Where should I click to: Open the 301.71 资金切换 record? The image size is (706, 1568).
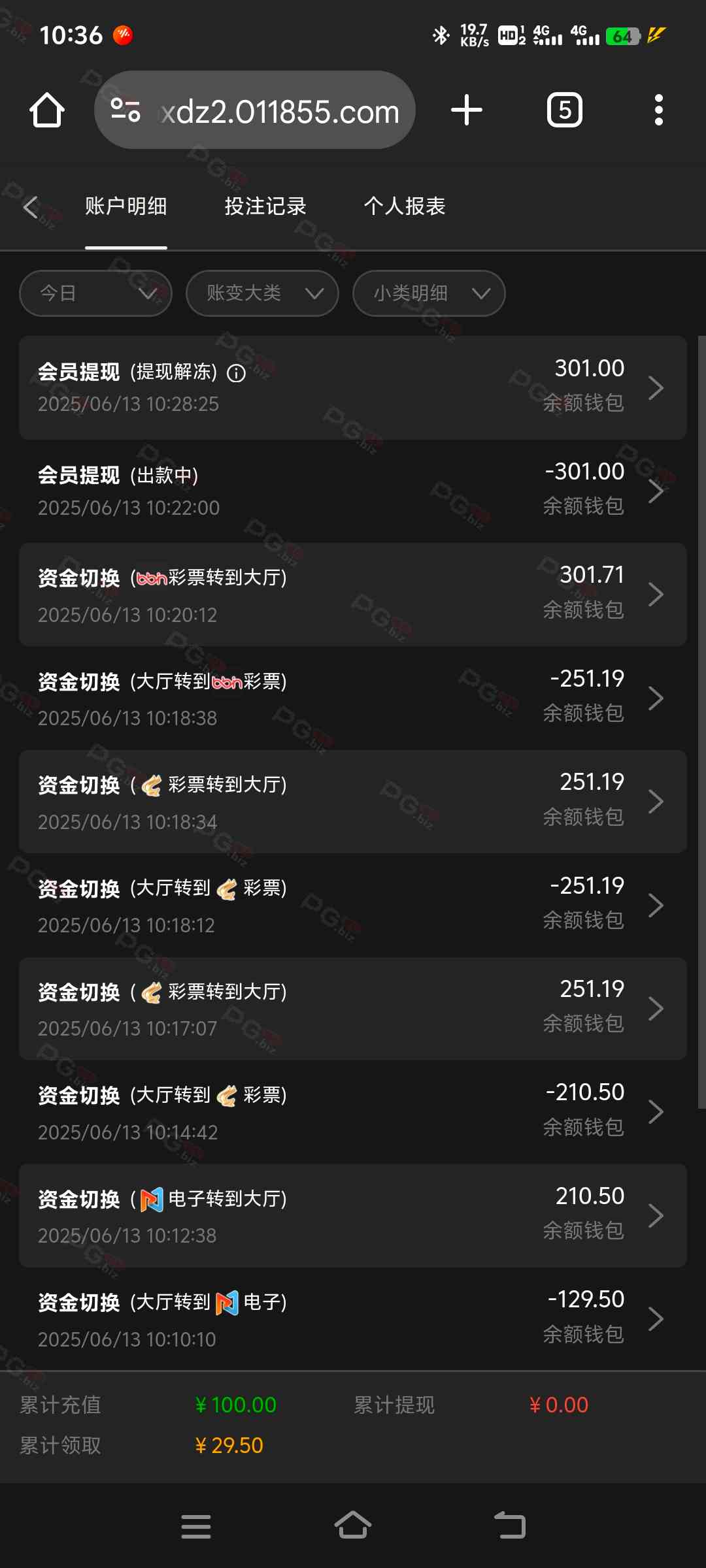click(x=353, y=595)
